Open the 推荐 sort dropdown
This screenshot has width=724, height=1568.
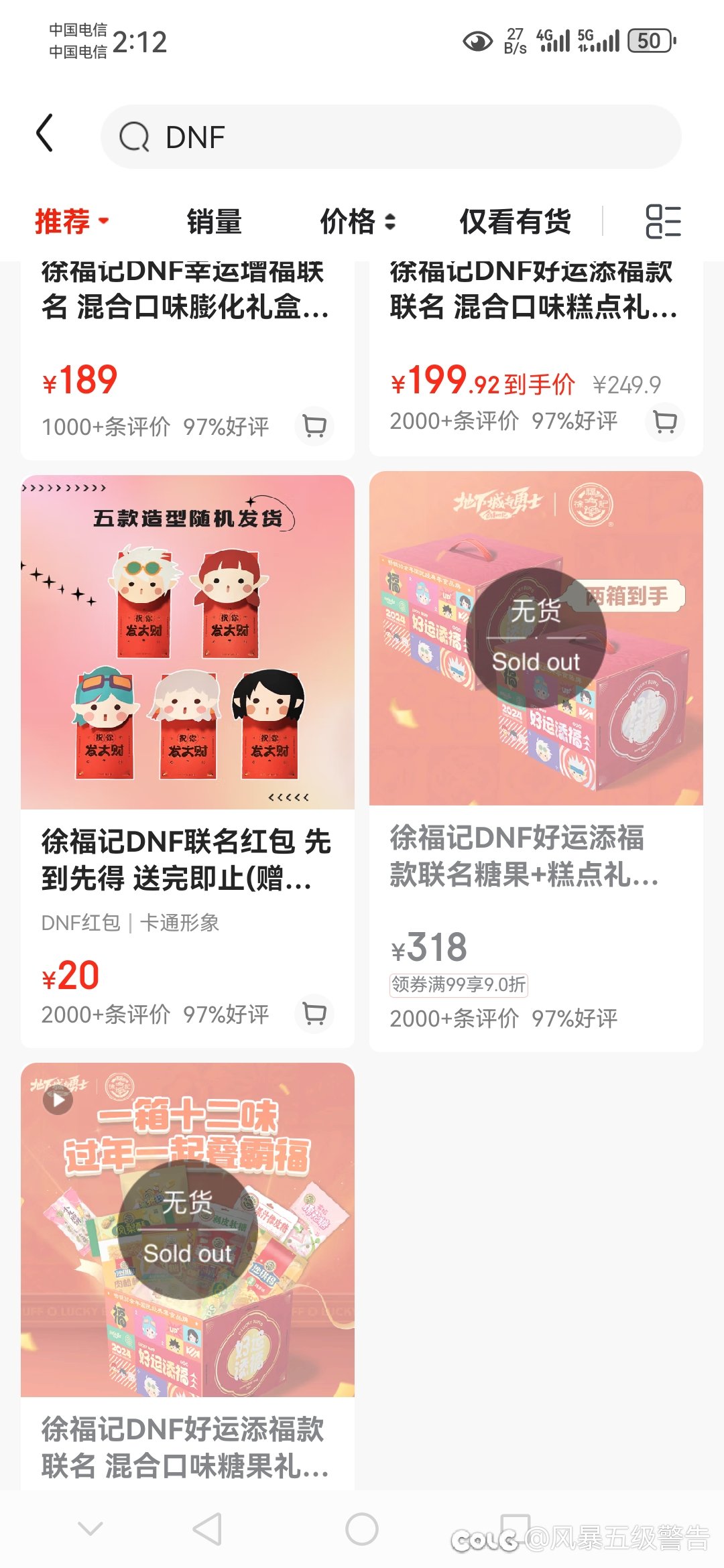point(72,221)
